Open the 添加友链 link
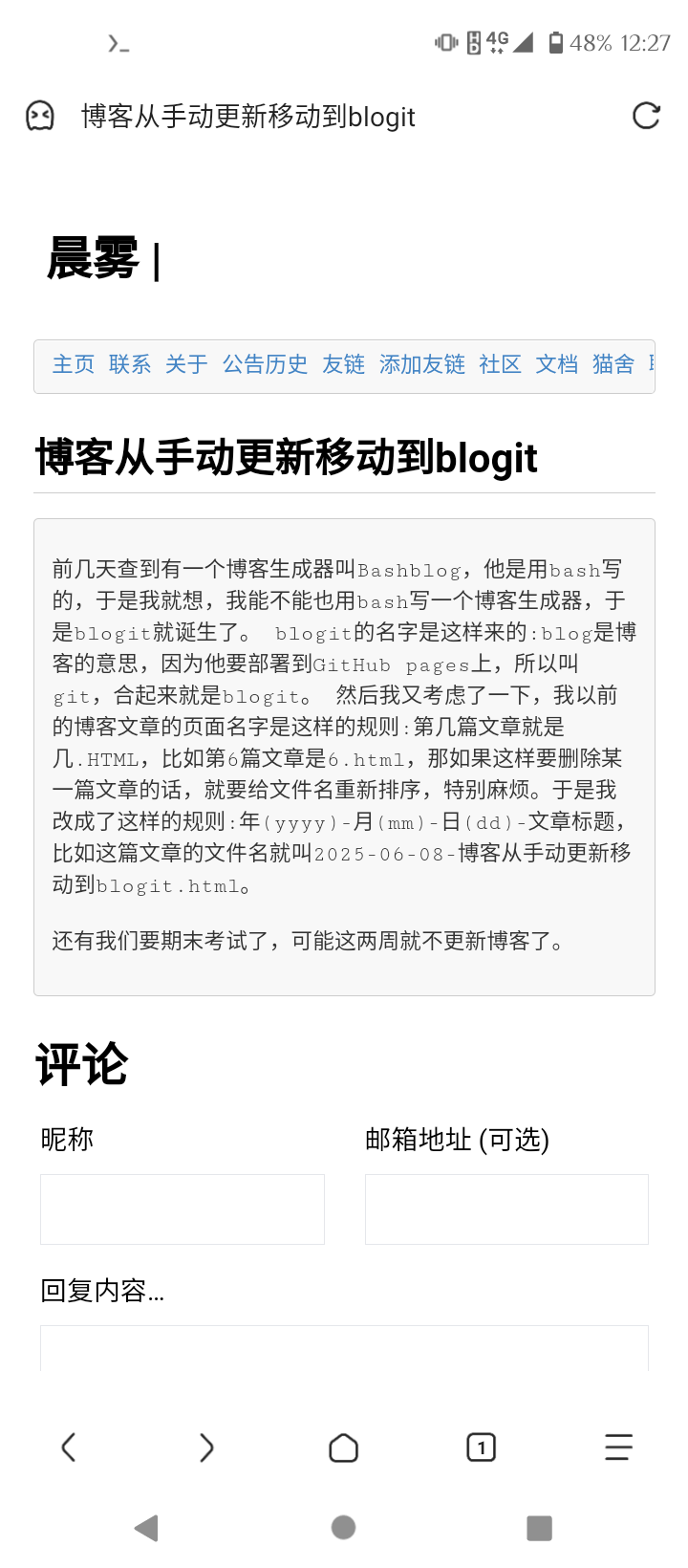Image resolution: width=688 pixels, height=1568 pixels. (421, 364)
